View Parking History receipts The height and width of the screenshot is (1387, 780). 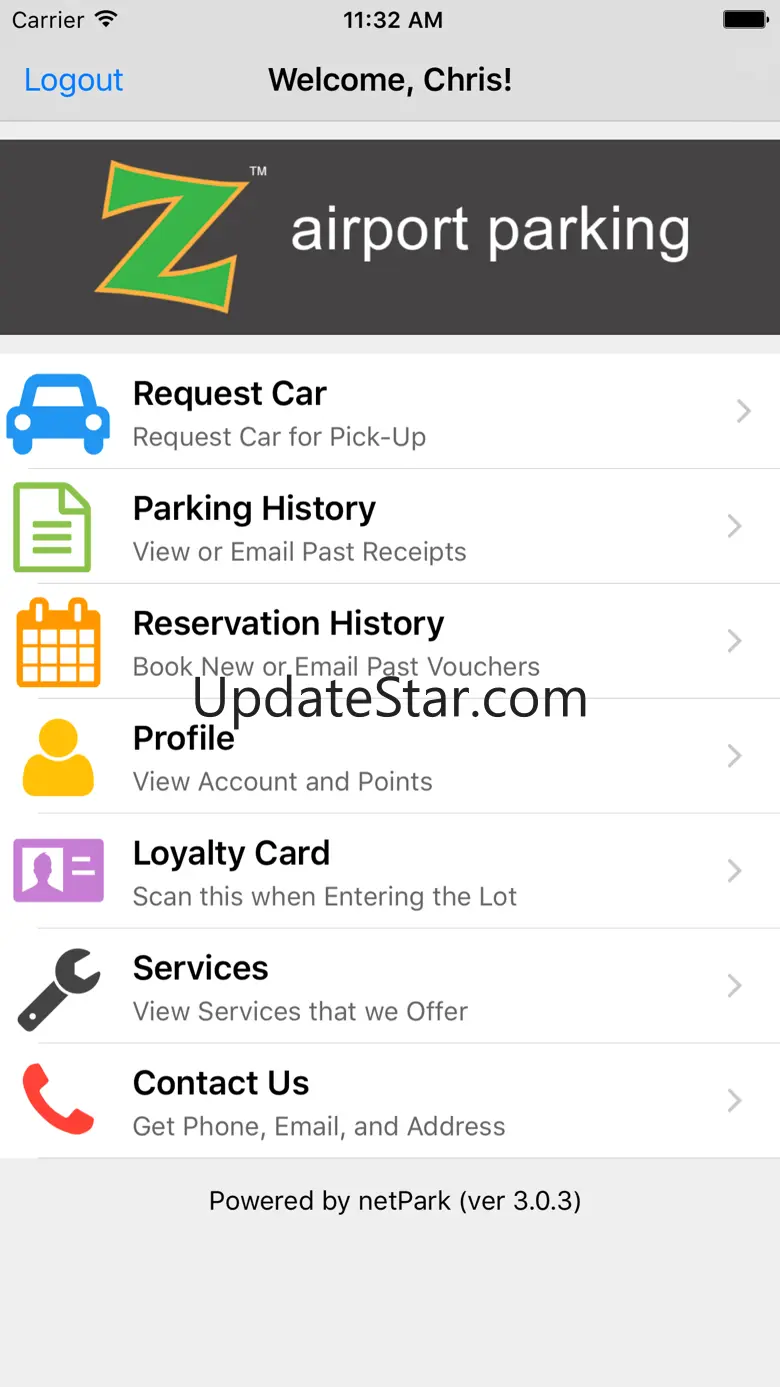pyautogui.click(x=390, y=527)
